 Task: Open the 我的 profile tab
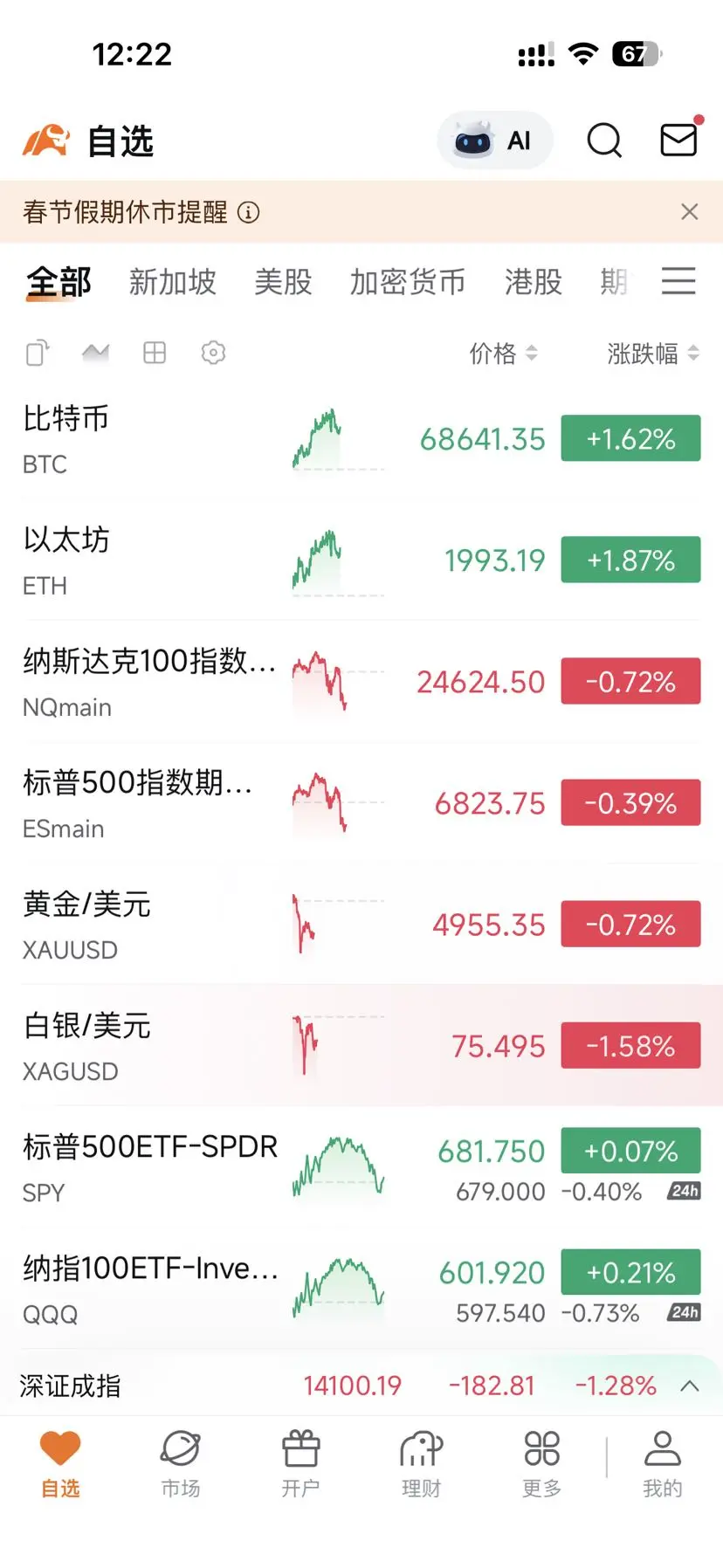[662, 1463]
